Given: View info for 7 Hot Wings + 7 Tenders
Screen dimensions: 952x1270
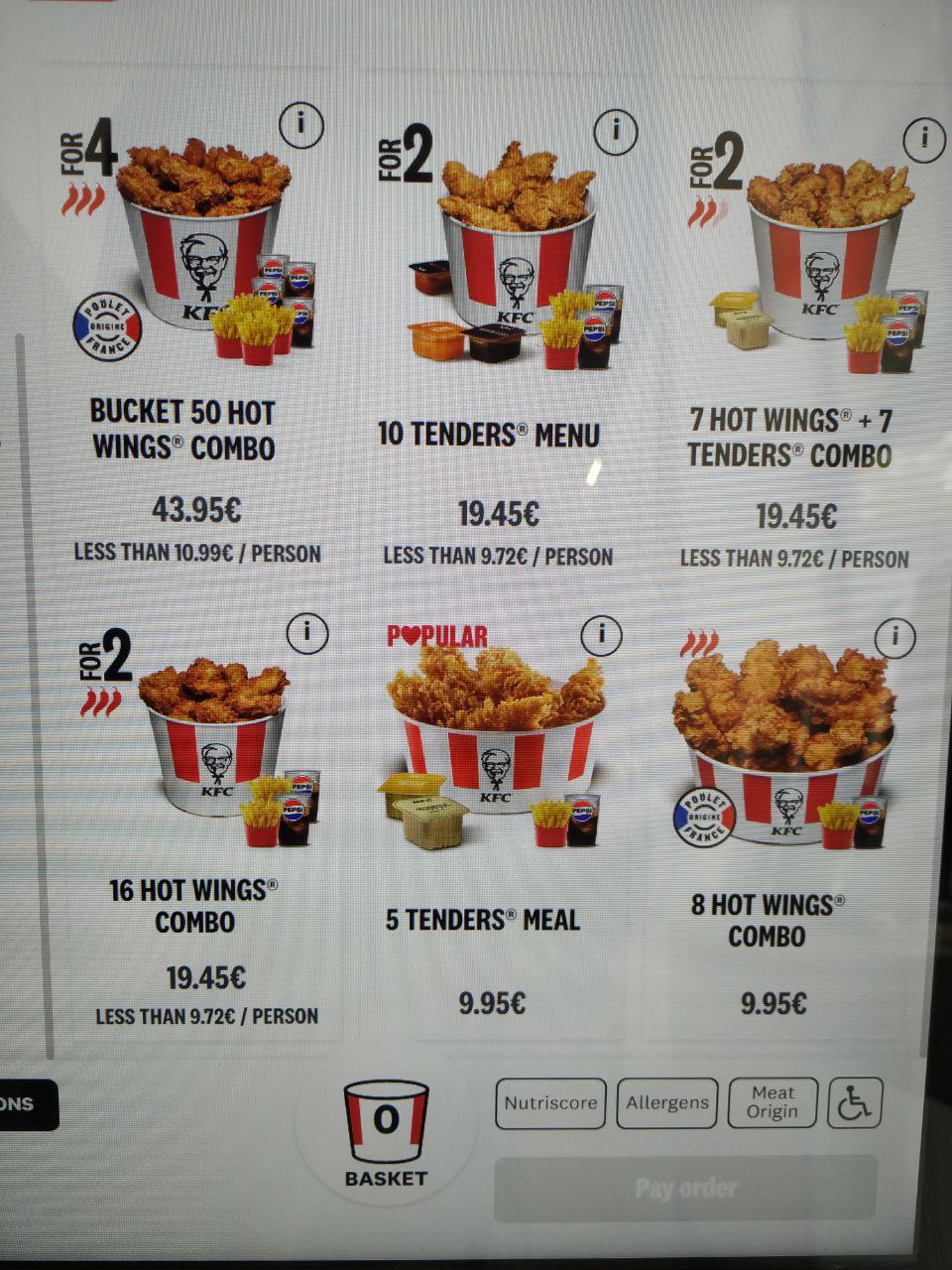Looking at the screenshot, I should point(924,139).
